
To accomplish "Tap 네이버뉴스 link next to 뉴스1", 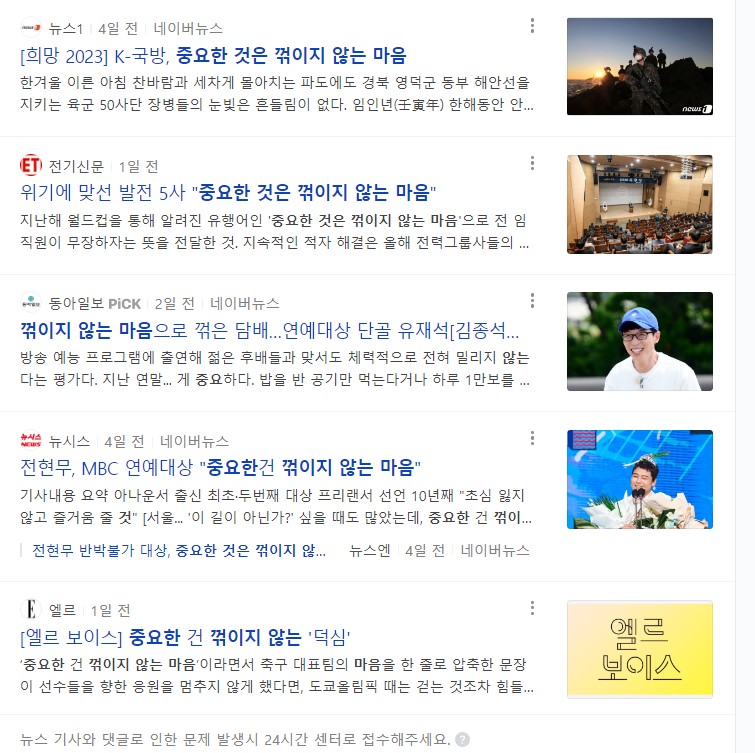I will point(188,28).
